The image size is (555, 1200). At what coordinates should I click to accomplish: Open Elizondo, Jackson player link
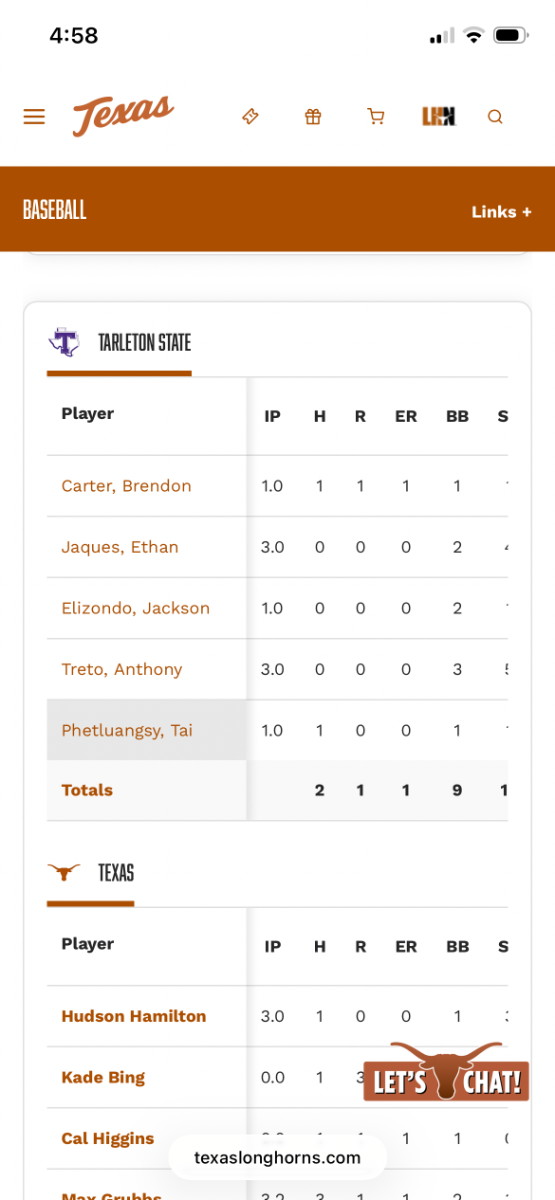tap(135, 608)
